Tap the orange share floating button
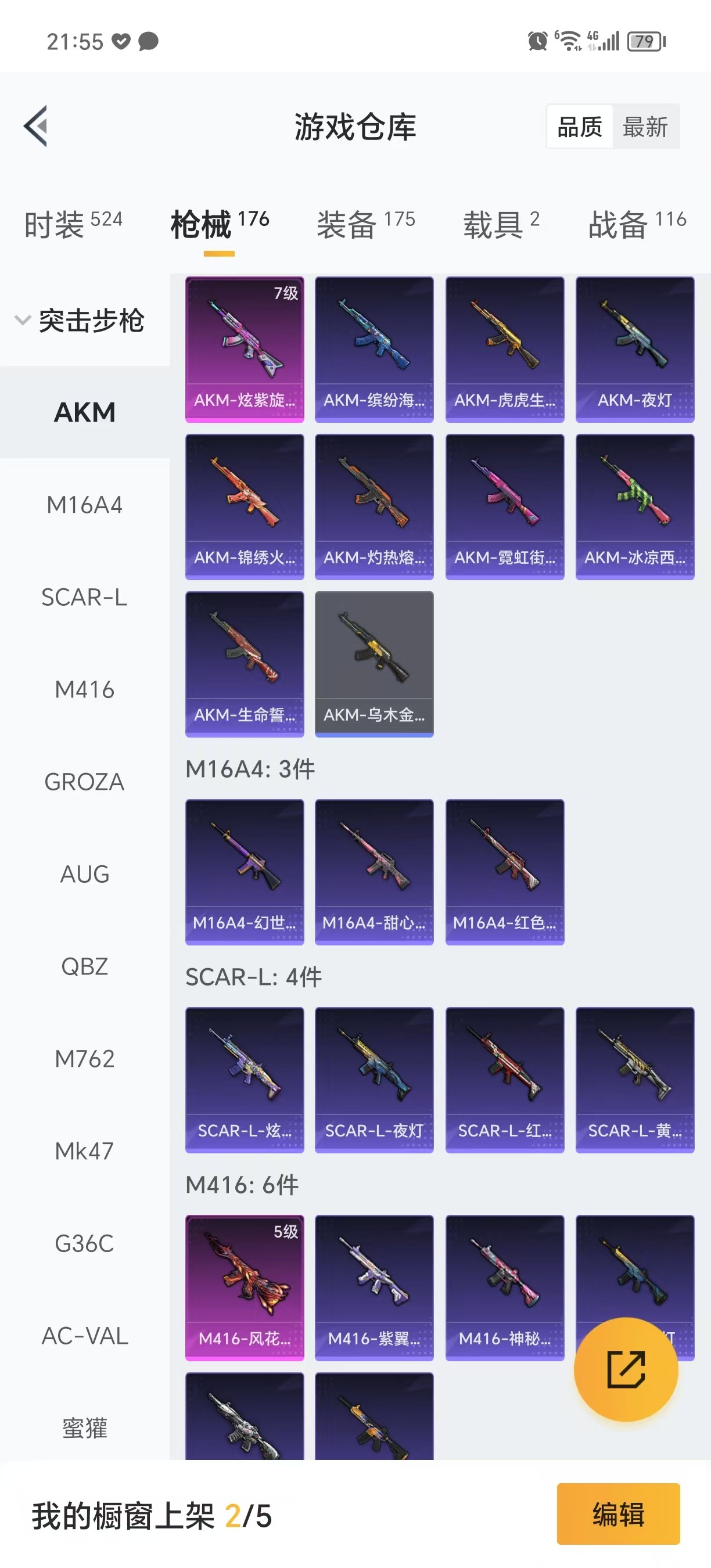The width and height of the screenshot is (711, 1568). point(625,1369)
